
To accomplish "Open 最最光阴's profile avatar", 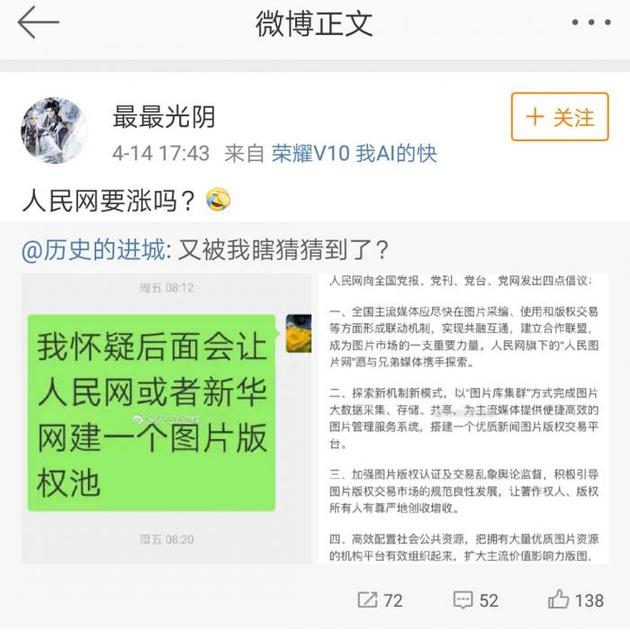I will tap(54, 130).
